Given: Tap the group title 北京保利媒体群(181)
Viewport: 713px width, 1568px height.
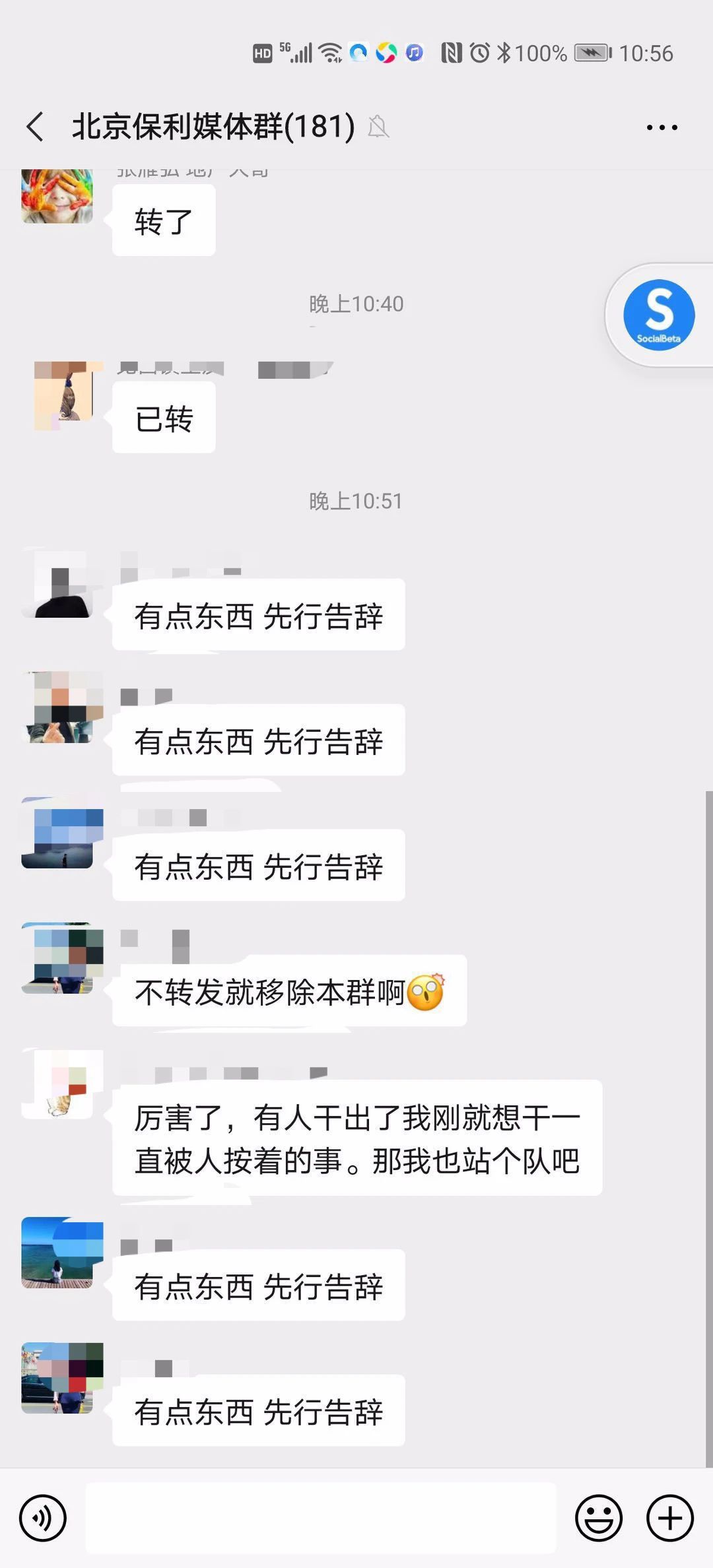Looking at the screenshot, I should point(211,125).
